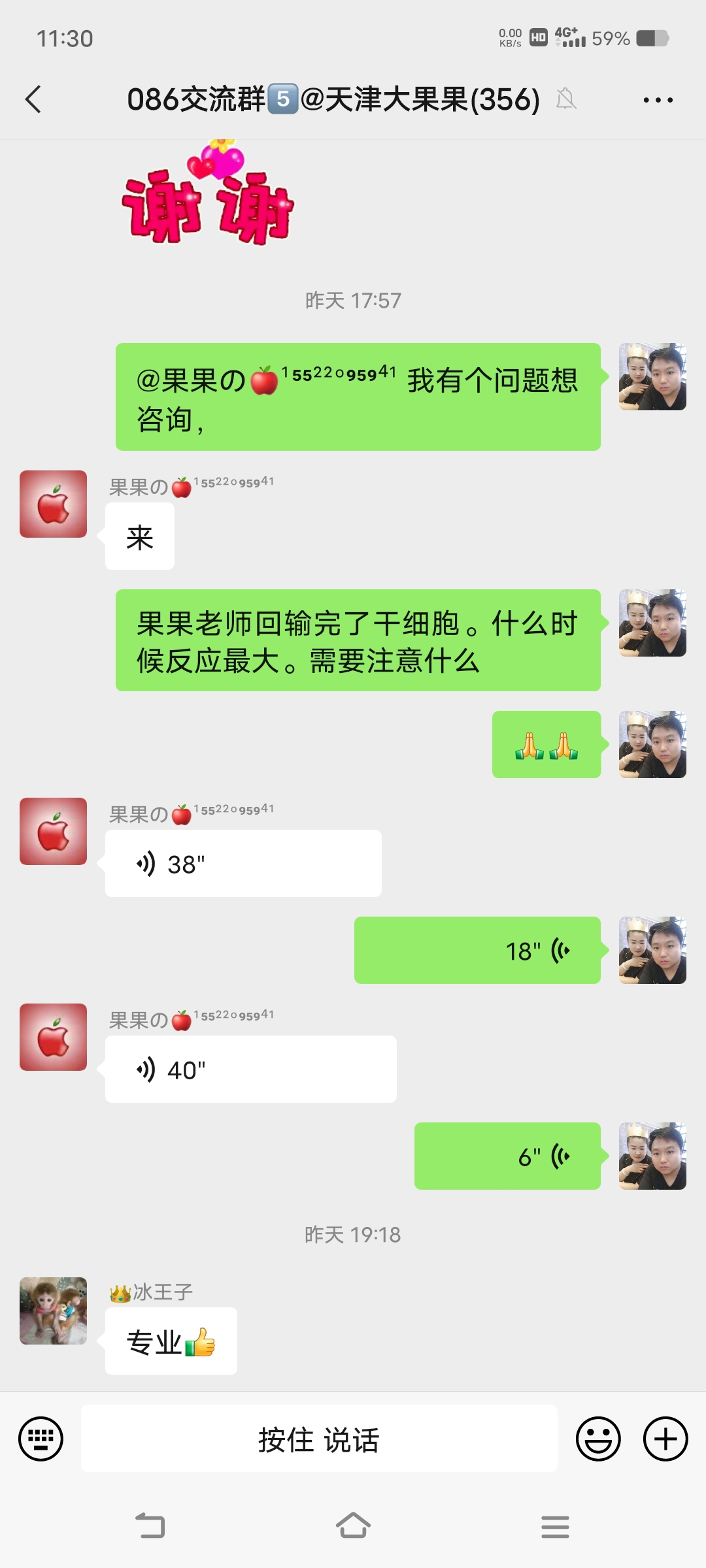The width and height of the screenshot is (706, 1568).
Task: Go back to the chat list
Action: (33, 99)
